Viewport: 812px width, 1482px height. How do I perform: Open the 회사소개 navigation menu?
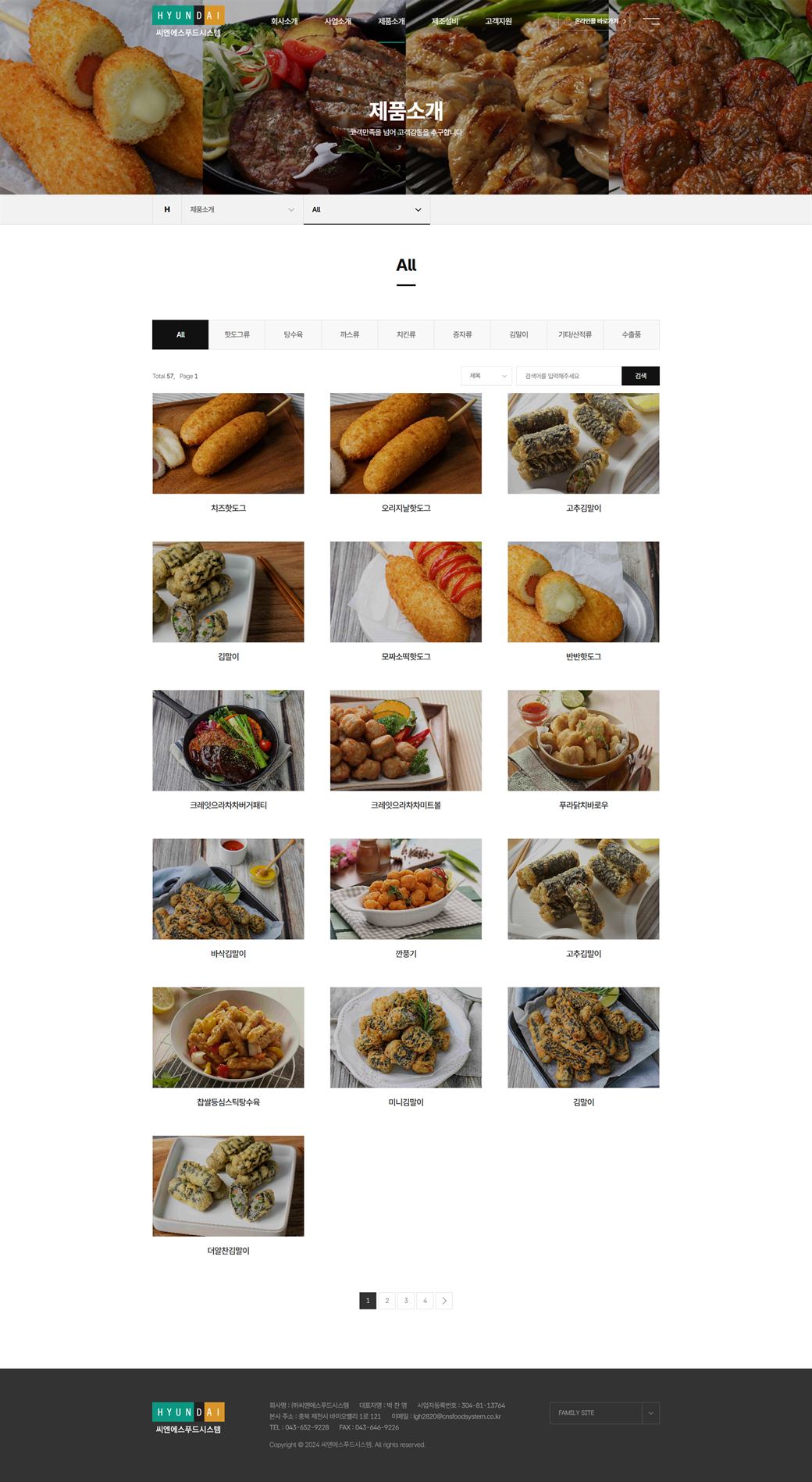pos(284,21)
